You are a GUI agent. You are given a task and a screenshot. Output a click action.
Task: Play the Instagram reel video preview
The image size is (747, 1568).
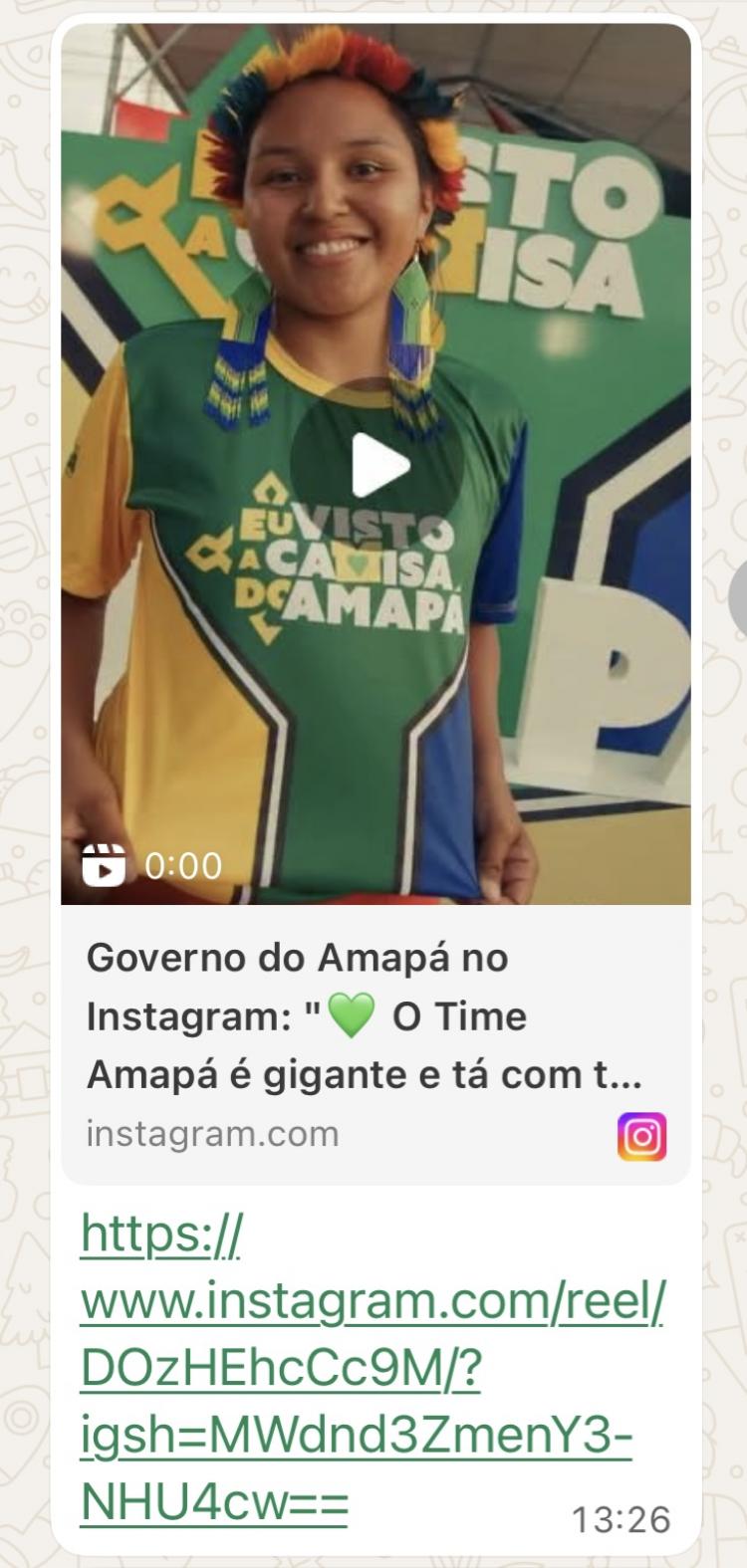click(x=378, y=466)
